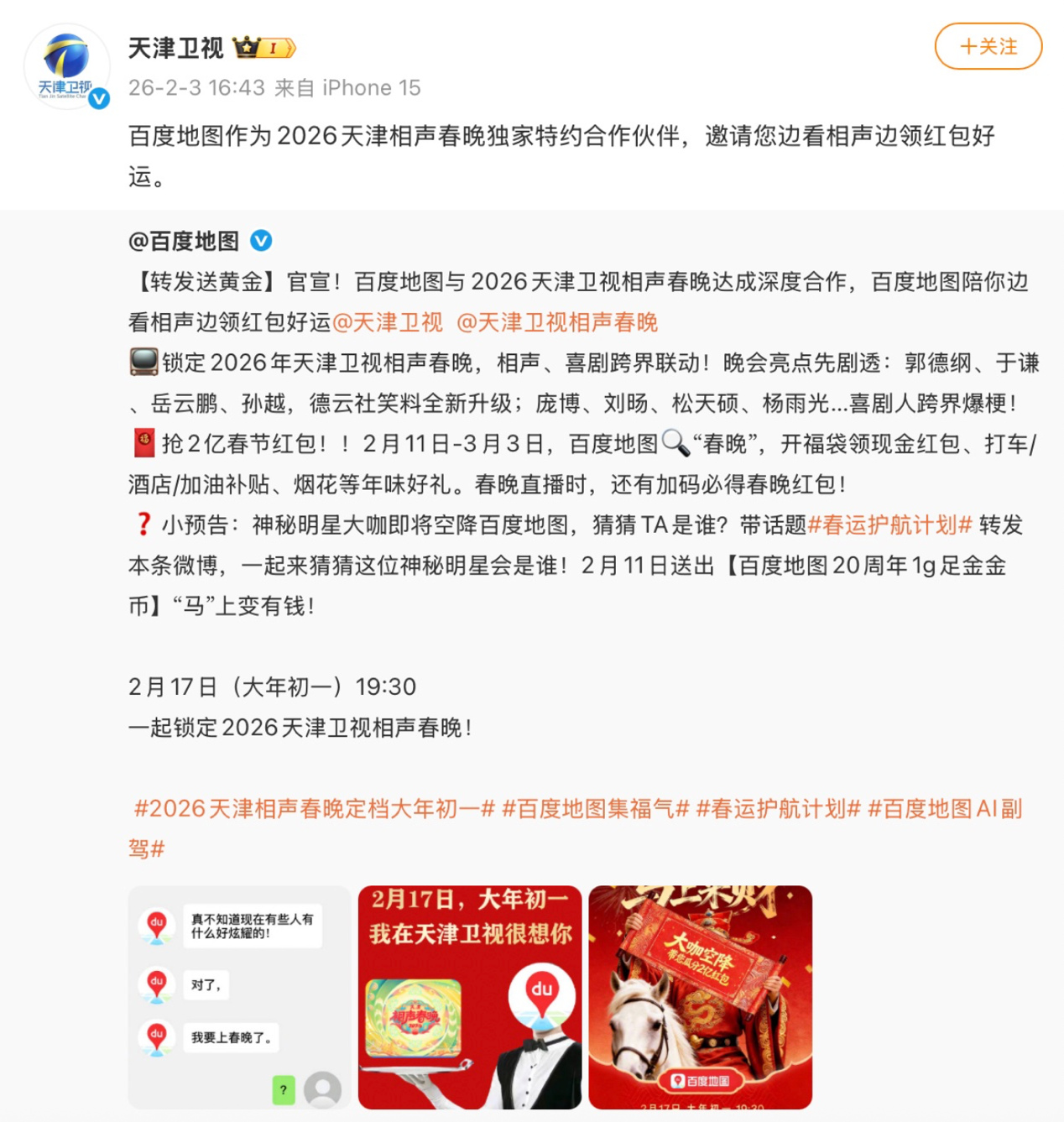Open hashtag #百度地图AI副驾#
The image size is (1064, 1122).
click(944, 809)
